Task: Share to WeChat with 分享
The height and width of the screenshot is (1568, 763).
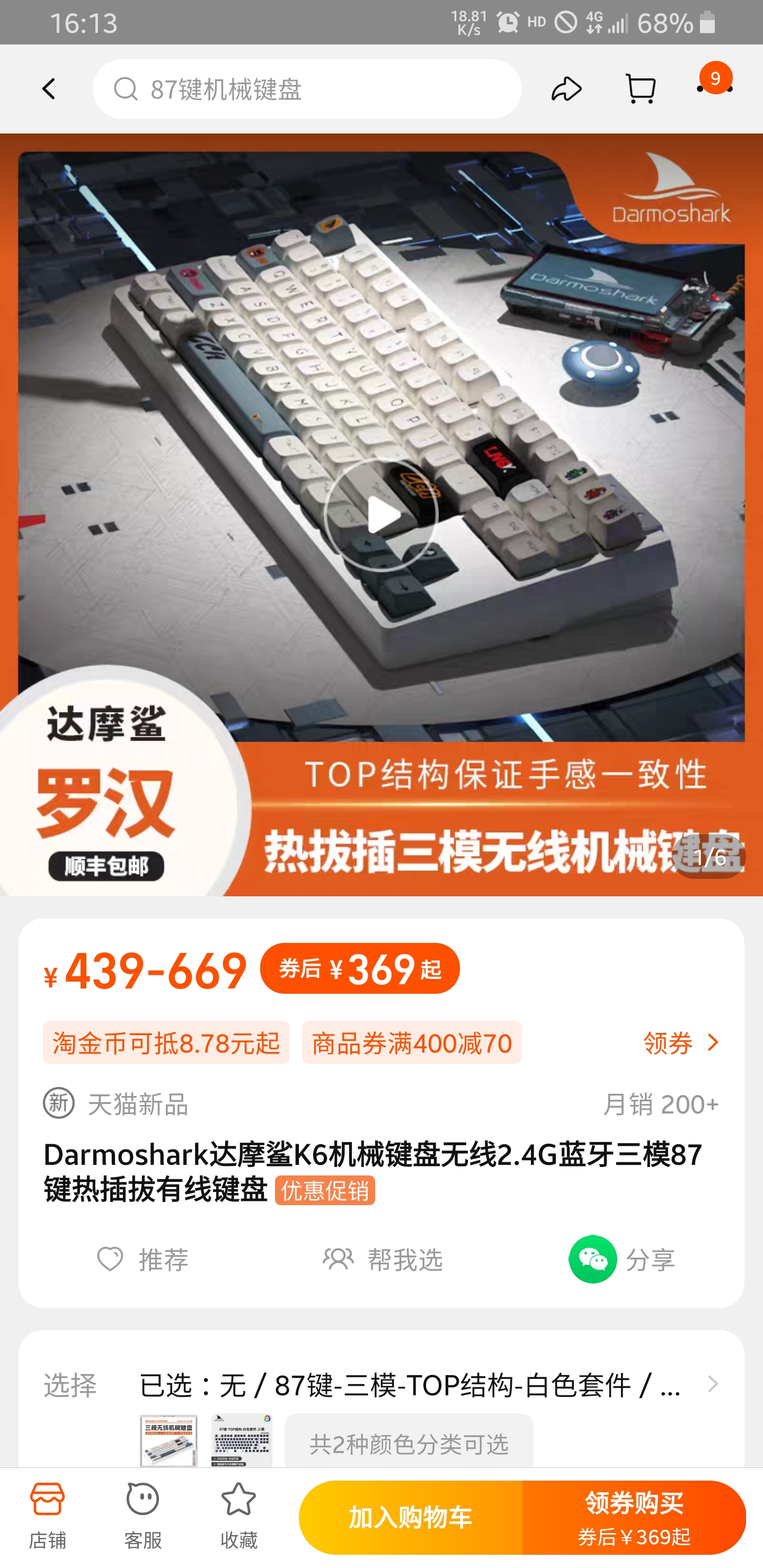Action: point(622,1259)
